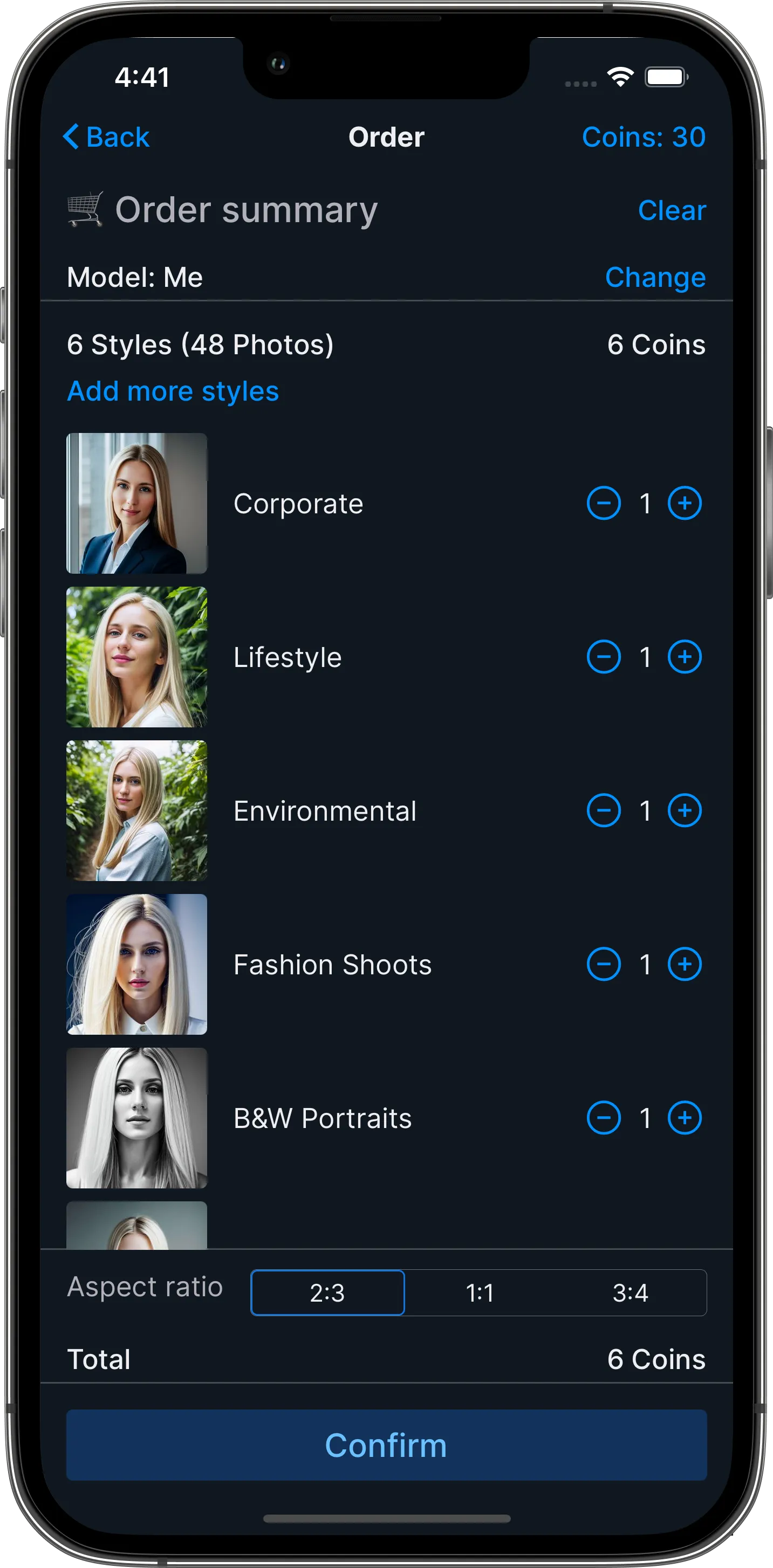Viewport: 773px width, 1568px height.
Task: View the B&W Portraits thumbnail
Action: coord(136,1118)
